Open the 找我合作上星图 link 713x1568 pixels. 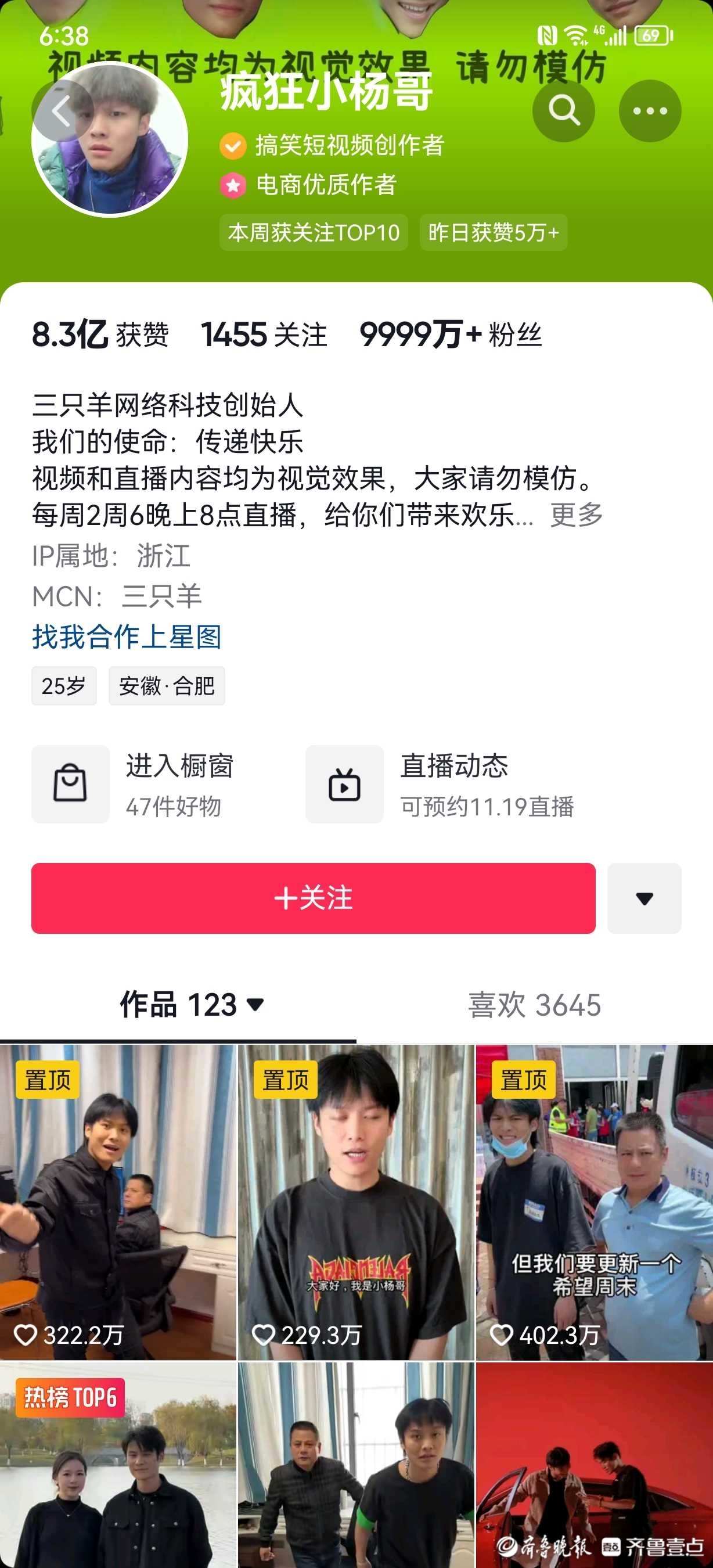pyautogui.click(x=127, y=636)
